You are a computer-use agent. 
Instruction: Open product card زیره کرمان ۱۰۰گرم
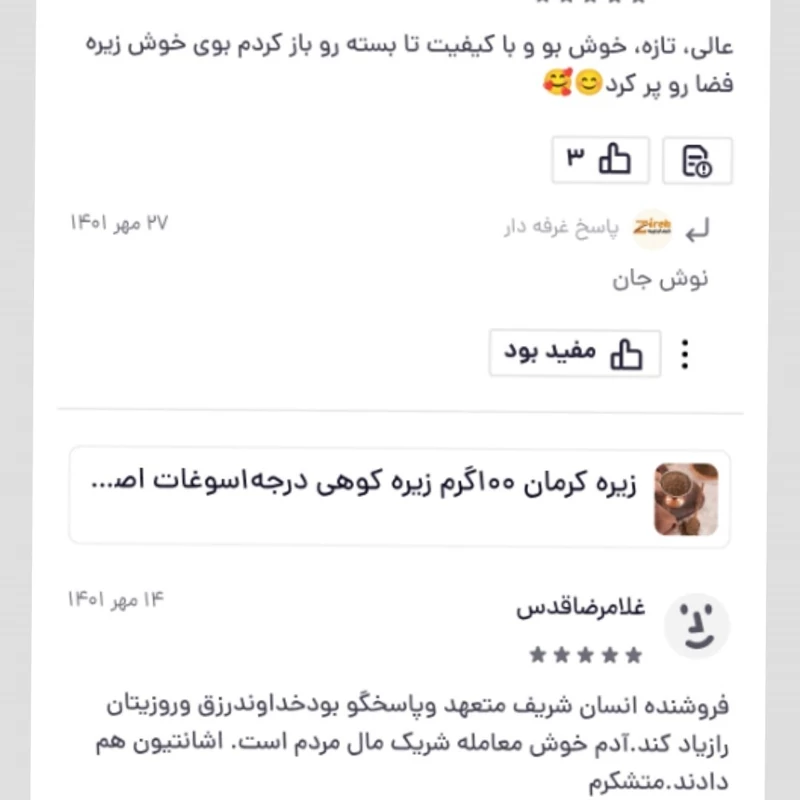point(399,497)
